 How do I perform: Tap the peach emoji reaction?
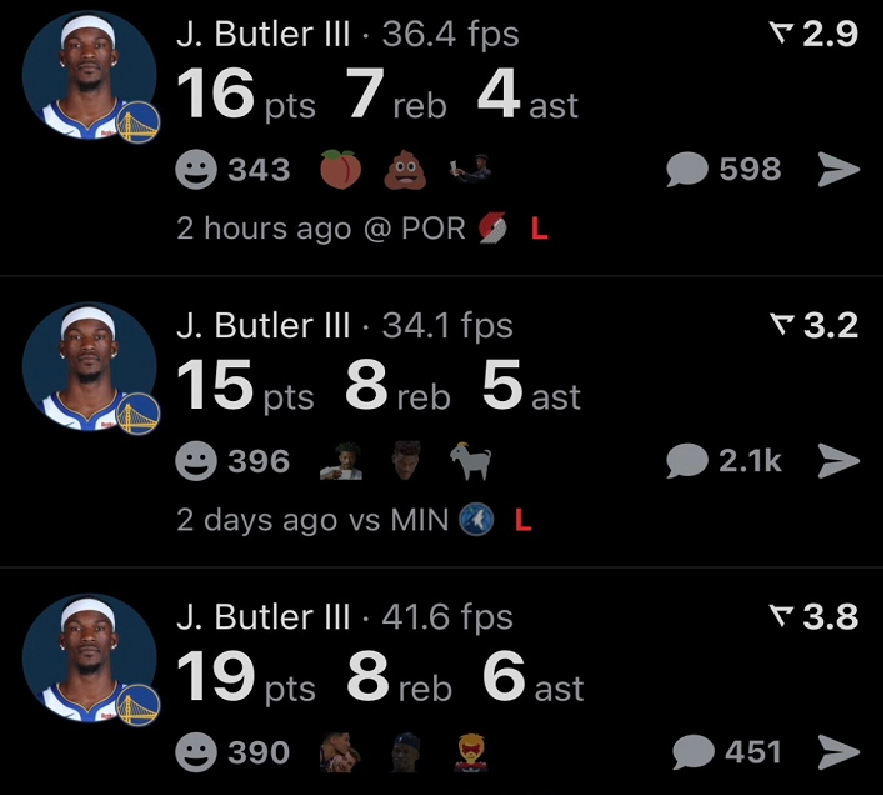pyautogui.click(x=340, y=170)
